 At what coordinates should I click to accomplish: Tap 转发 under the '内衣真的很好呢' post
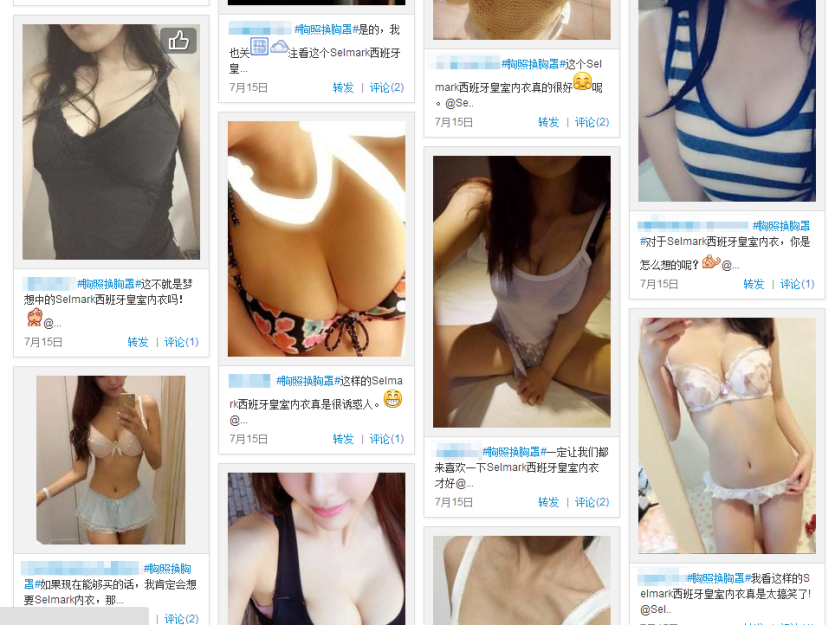tap(548, 123)
